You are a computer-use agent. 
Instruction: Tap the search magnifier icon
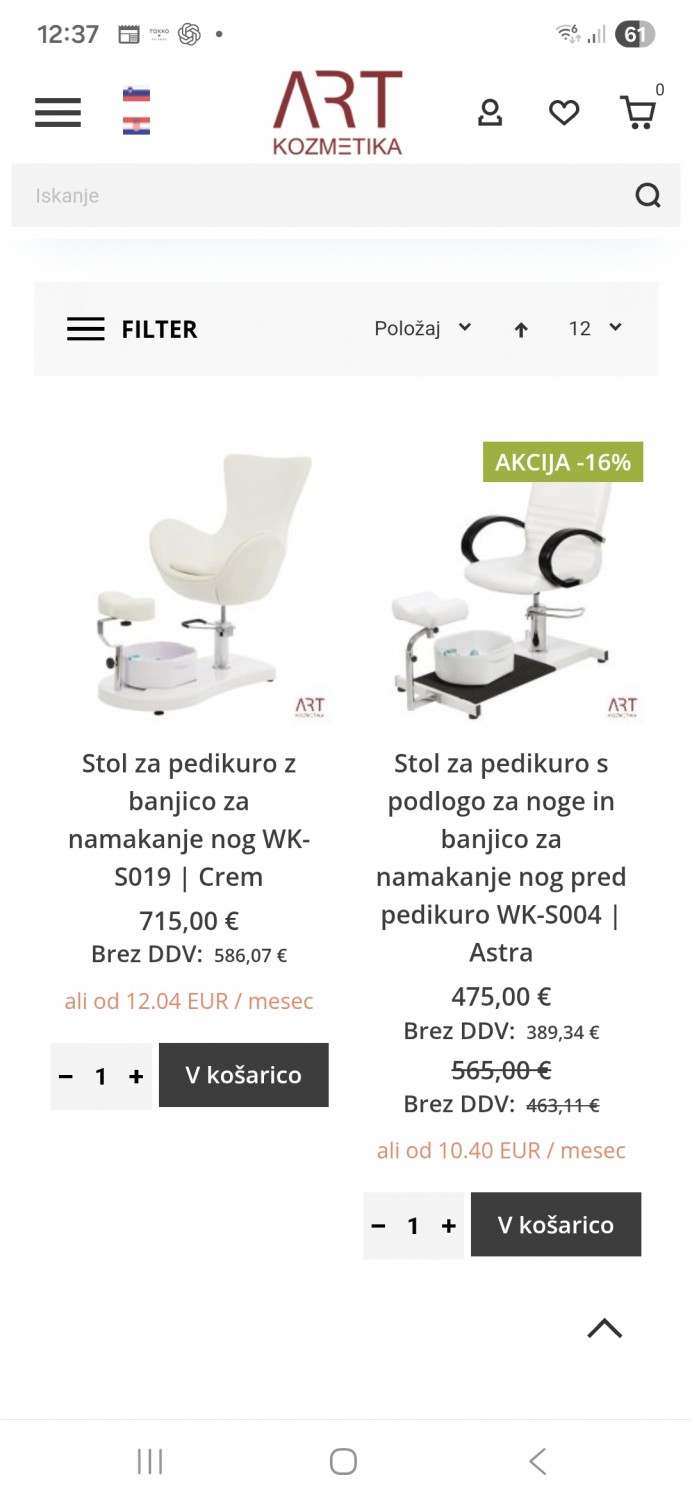click(x=648, y=195)
